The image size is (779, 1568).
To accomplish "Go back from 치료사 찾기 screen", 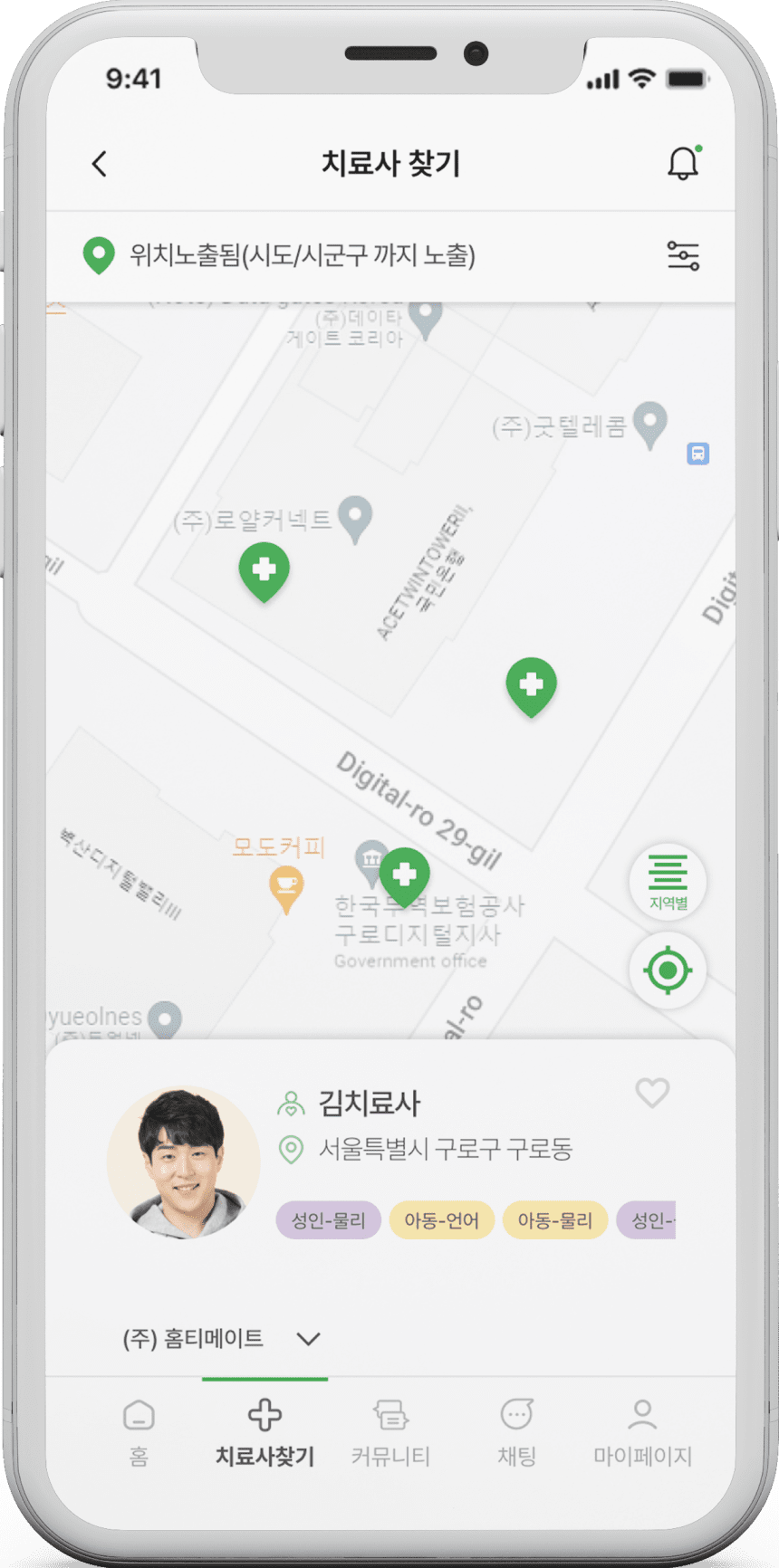I will [100, 164].
